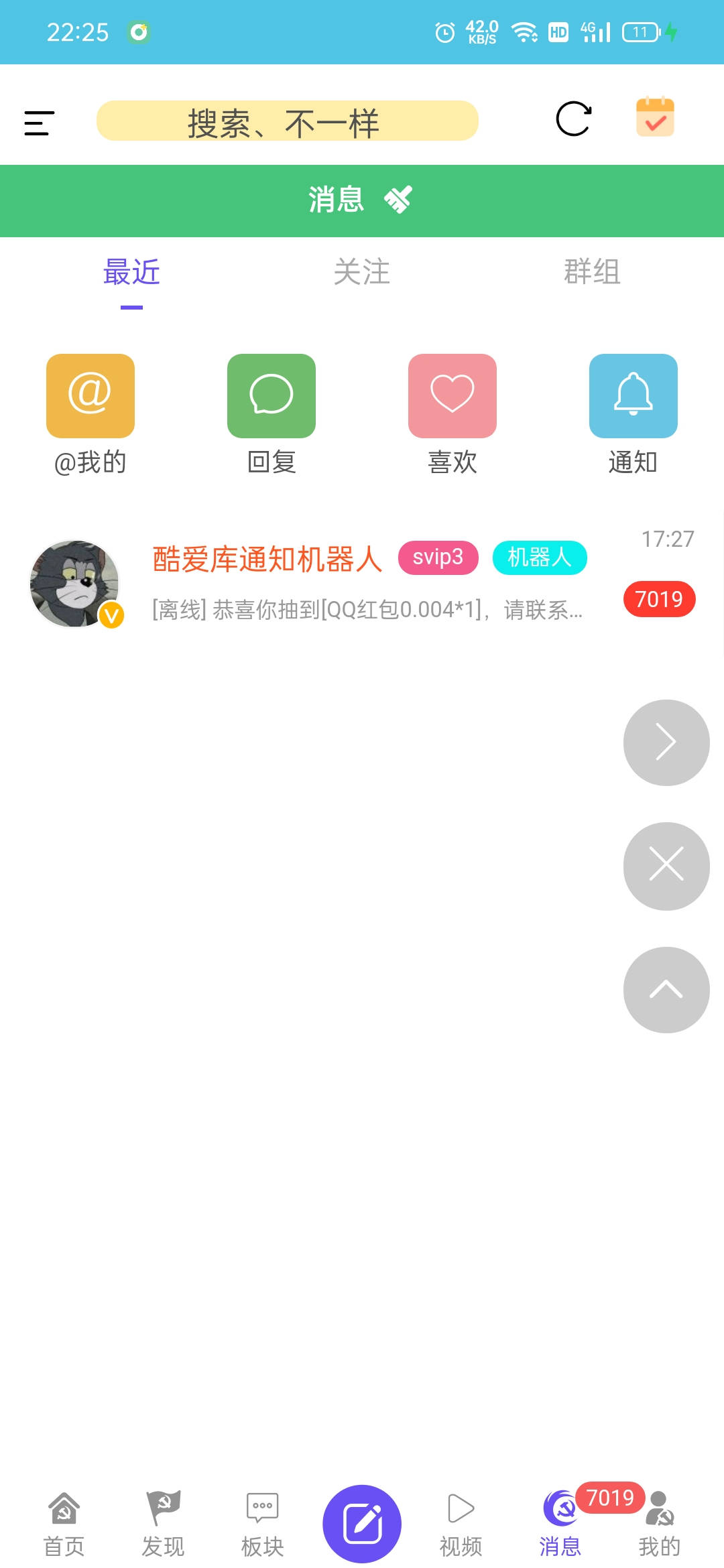Clear messages with the broom icon
724x1568 pixels.
point(398,200)
